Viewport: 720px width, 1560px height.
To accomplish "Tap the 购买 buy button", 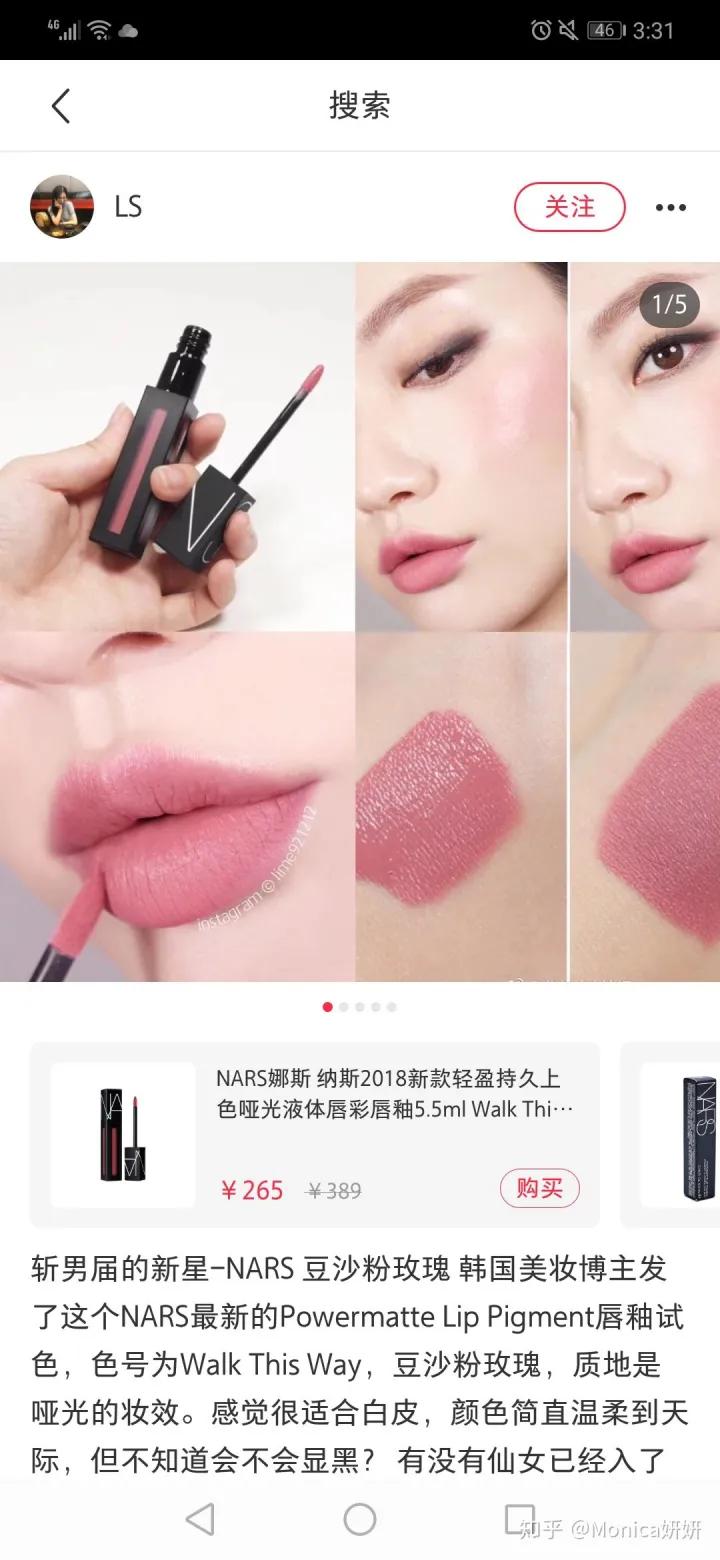I will [x=539, y=1189].
